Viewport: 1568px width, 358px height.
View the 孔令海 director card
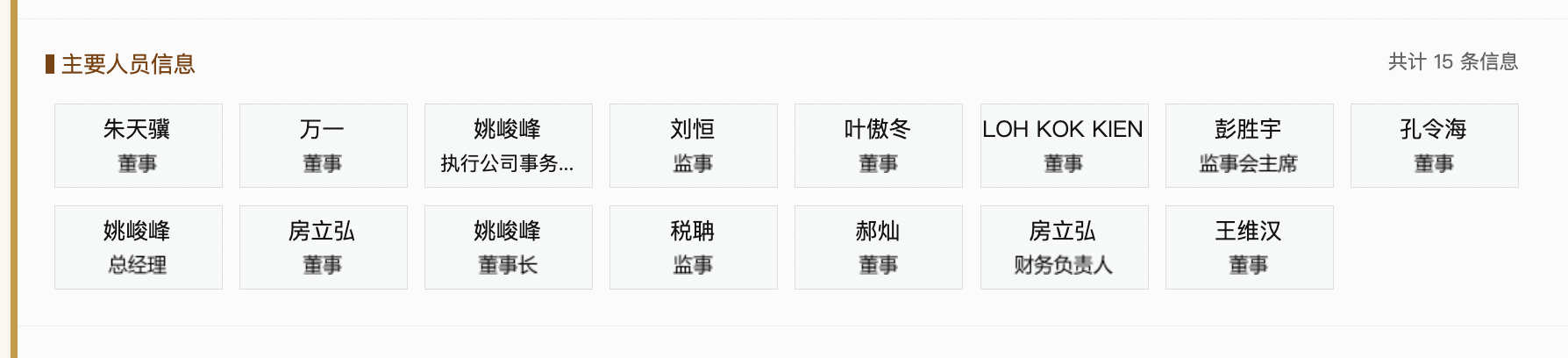pyautogui.click(x=1434, y=145)
